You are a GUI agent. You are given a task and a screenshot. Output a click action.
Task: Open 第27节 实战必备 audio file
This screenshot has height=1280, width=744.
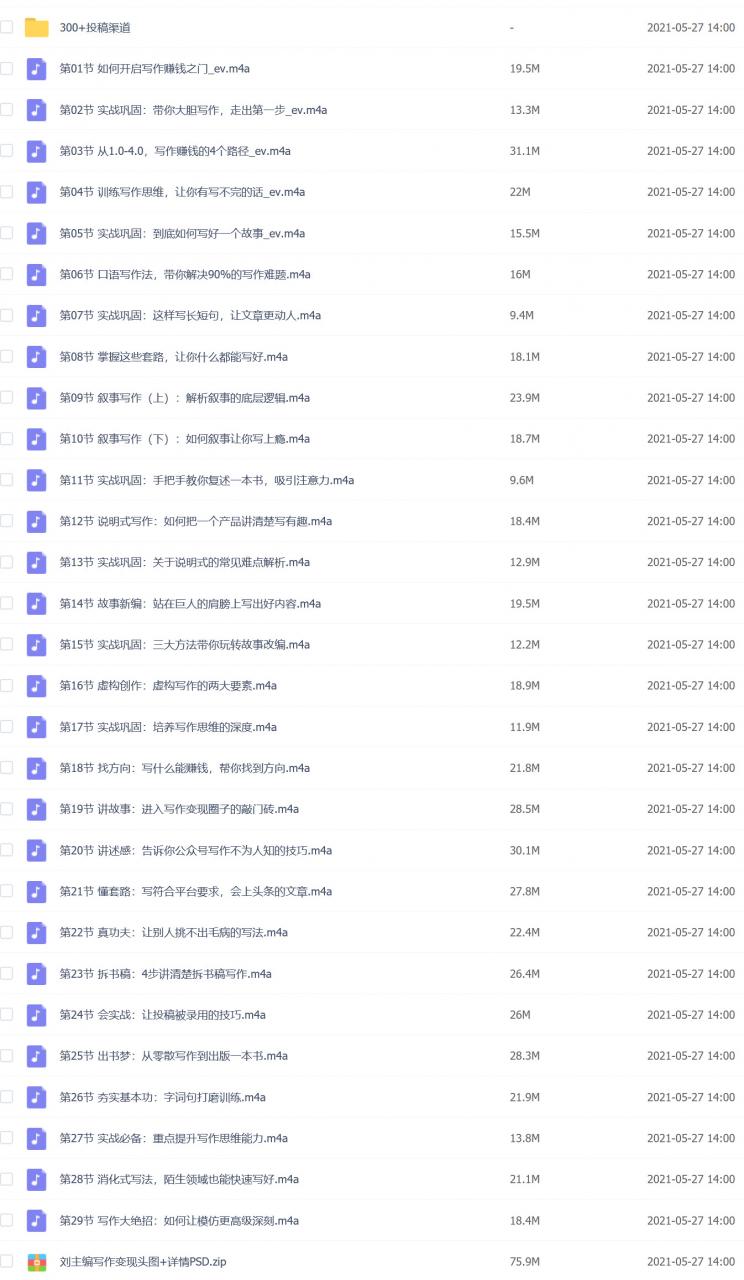click(x=174, y=1138)
